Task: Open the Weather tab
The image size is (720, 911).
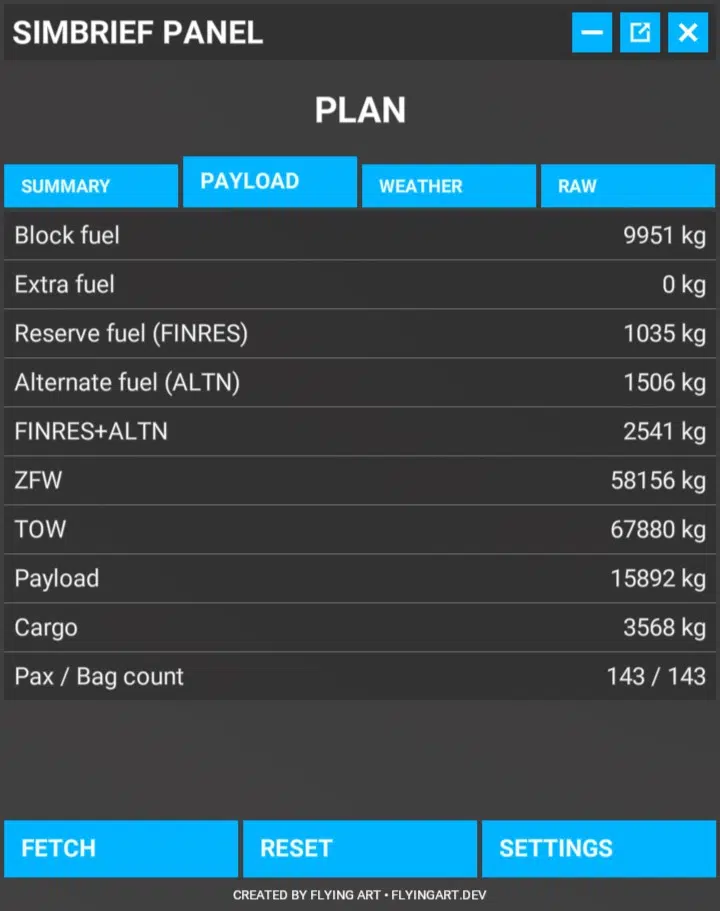Action: coord(448,186)
